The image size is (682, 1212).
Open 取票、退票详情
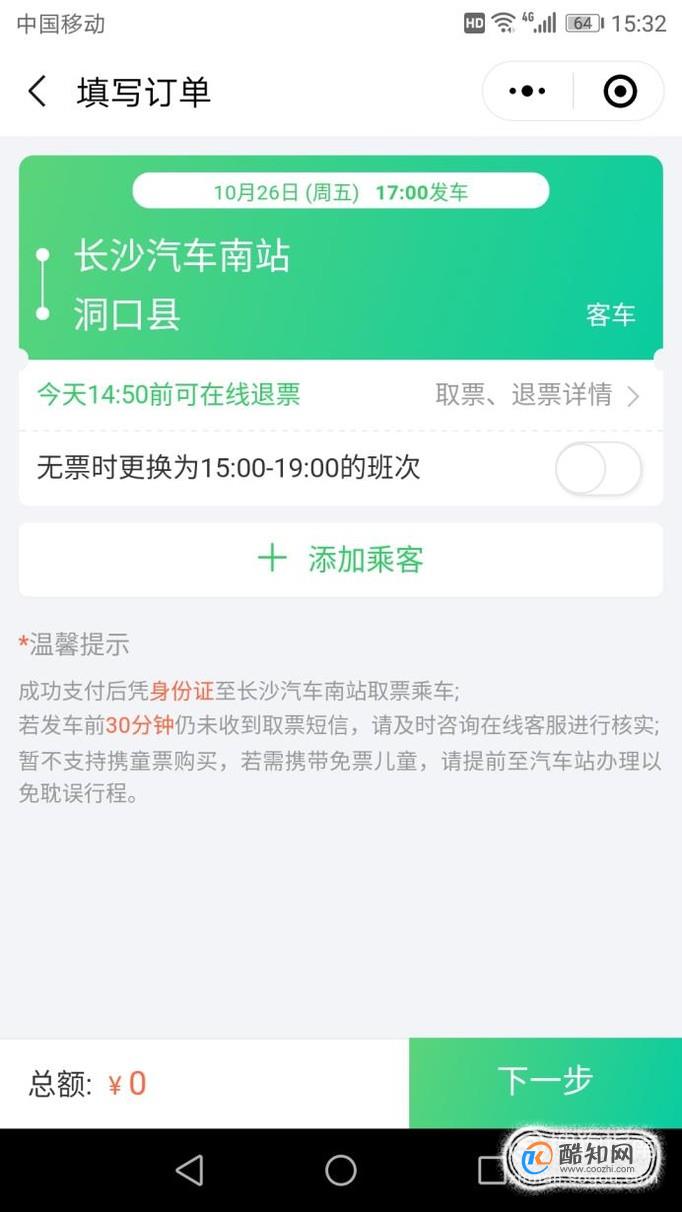tap(537, 395)
